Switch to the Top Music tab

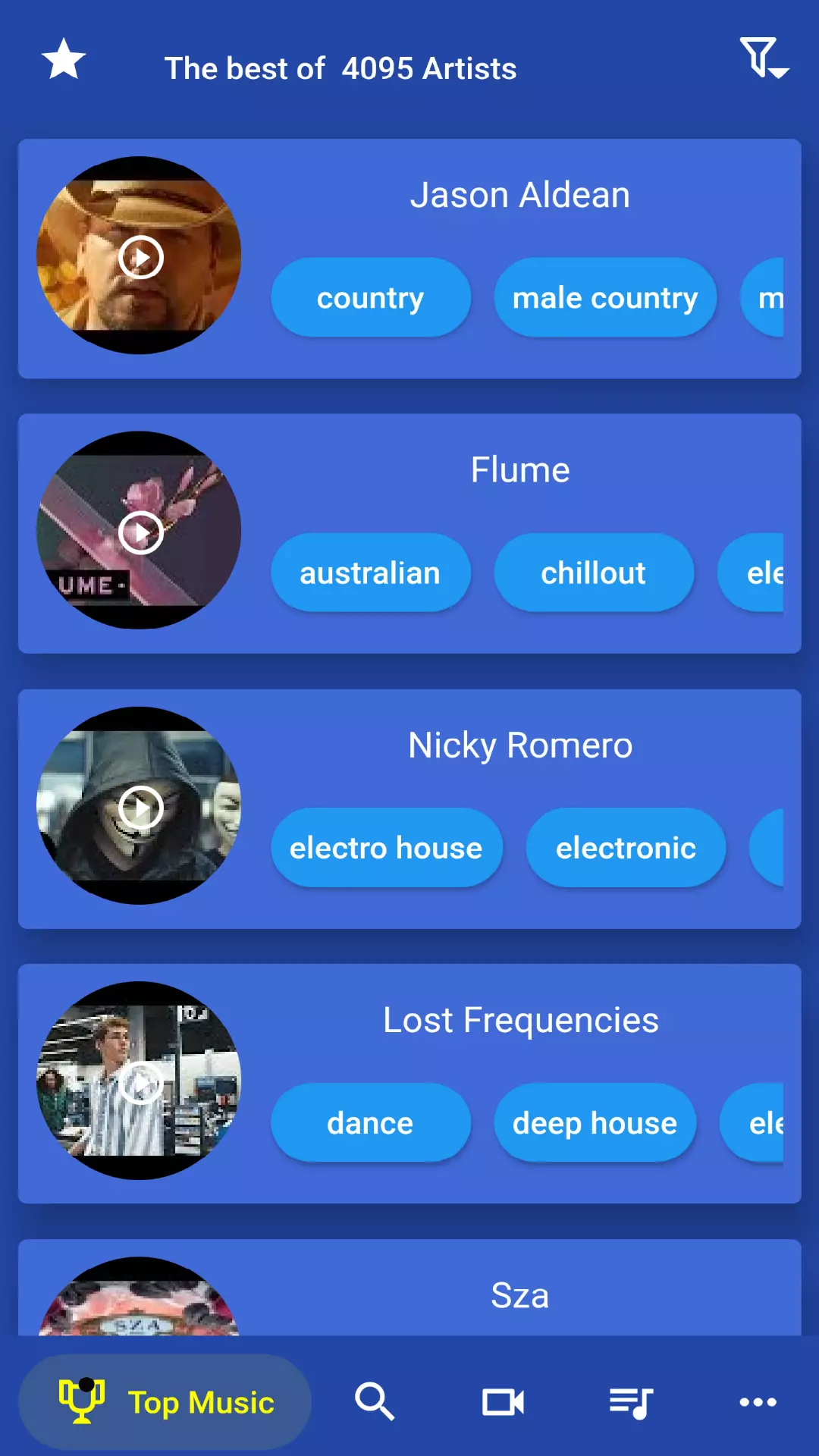(165, 1402)
